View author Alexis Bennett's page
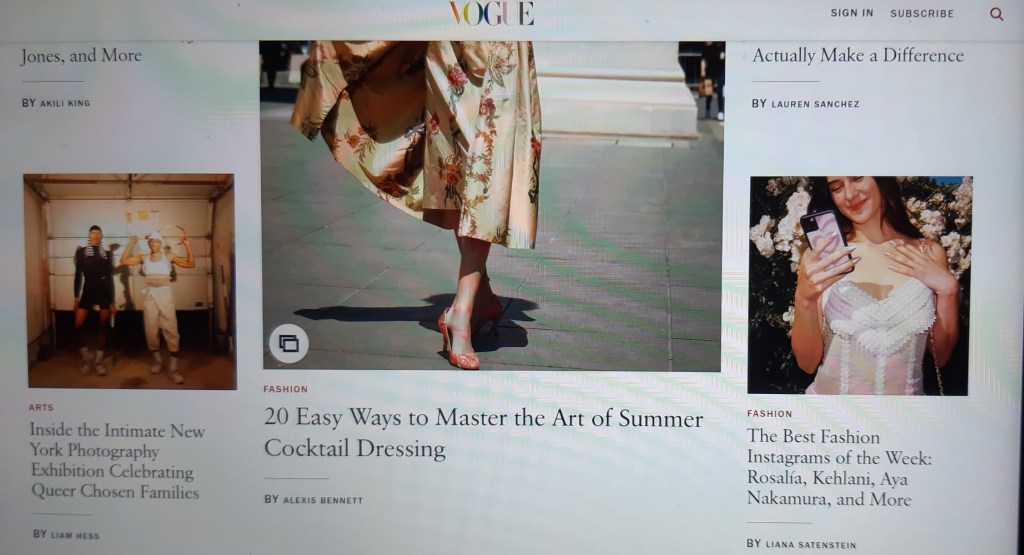1024x555 pixels. point(321,500)
